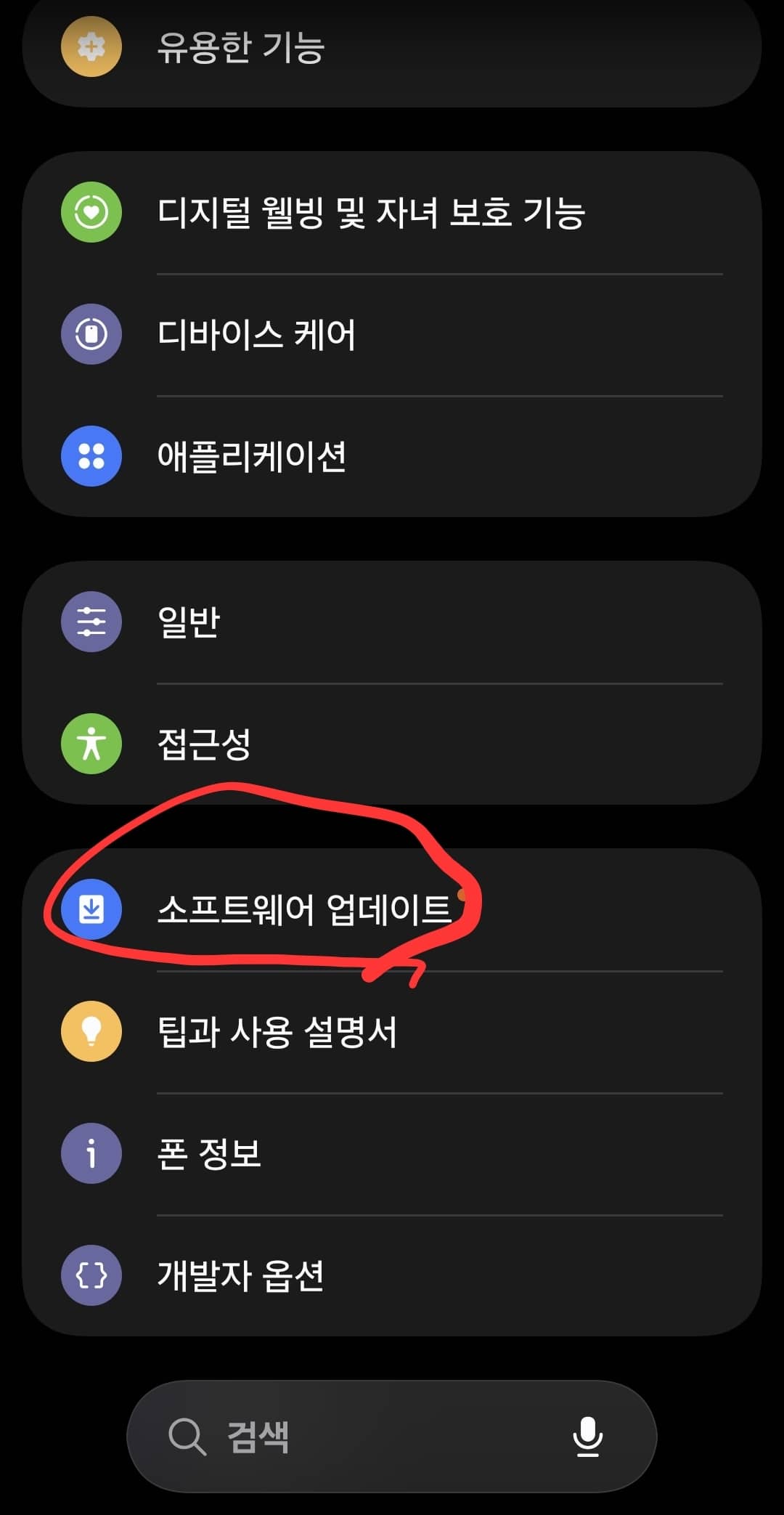Tap the 일반 sliders icon
Viewport: 784px width, 1515px height.
(91, 622)
